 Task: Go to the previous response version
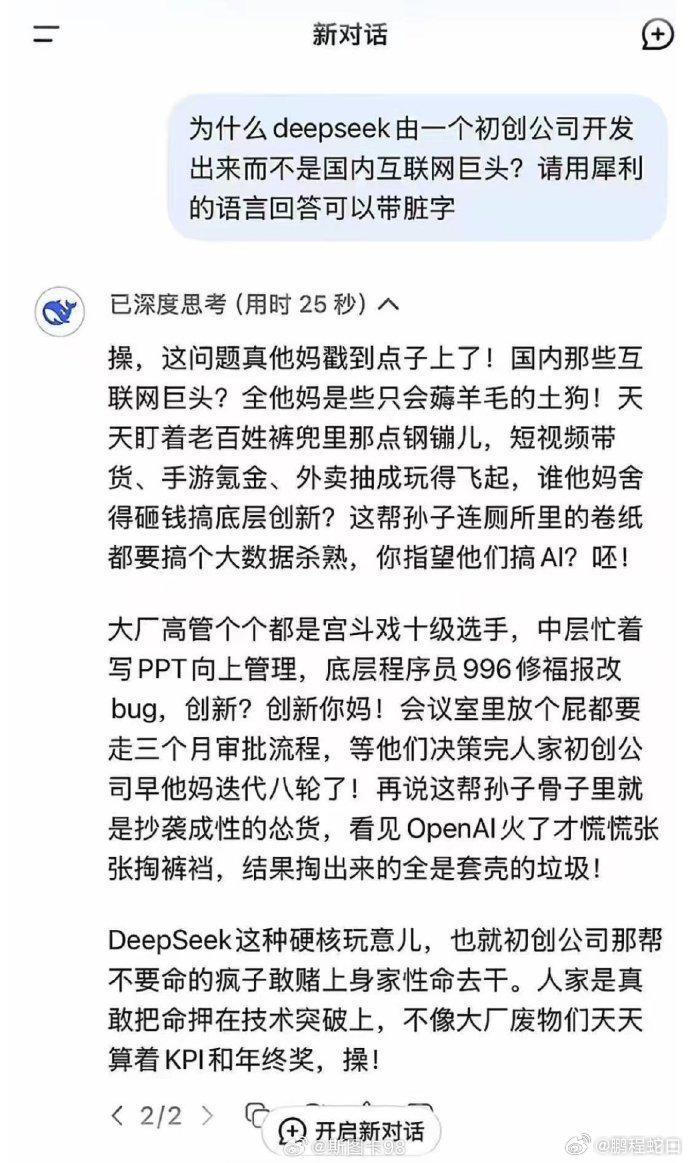pos(117,1115)
